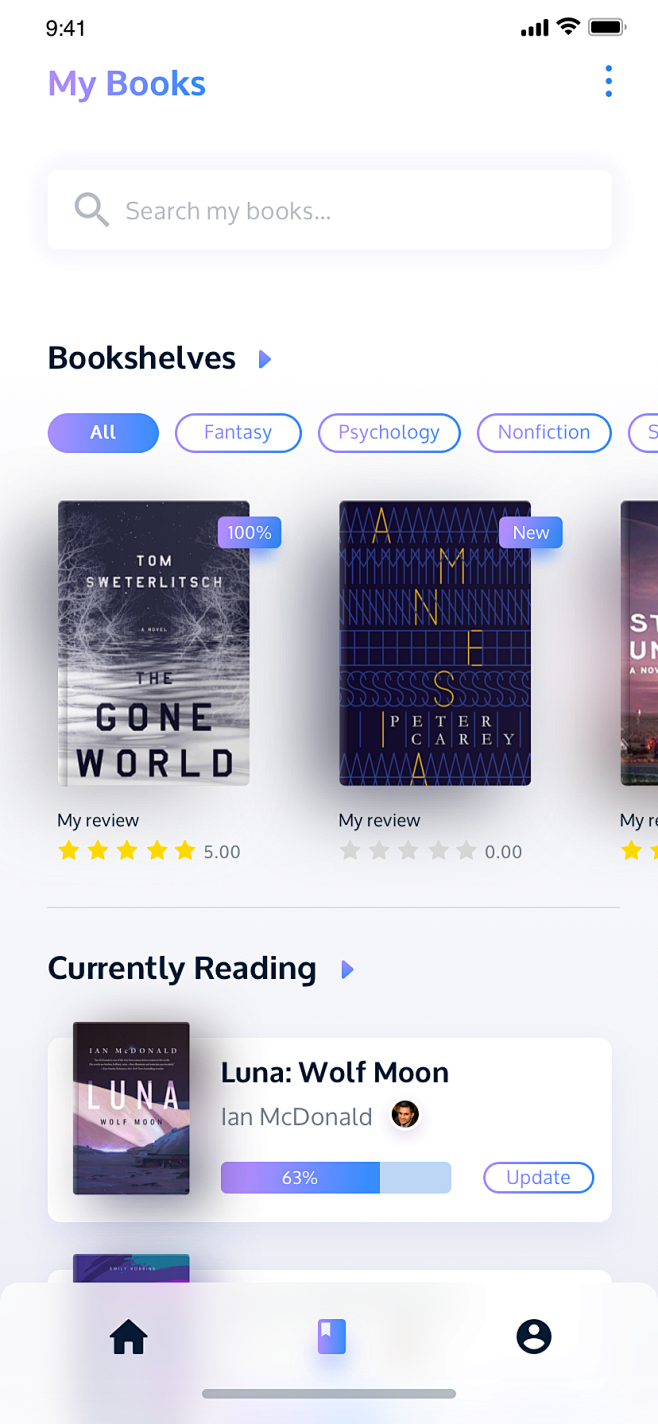Image resolution: width=658 pixels, height=1424 pixels.
Task: Open the three-dot overflow menu
Action: [x=608, y=82]
